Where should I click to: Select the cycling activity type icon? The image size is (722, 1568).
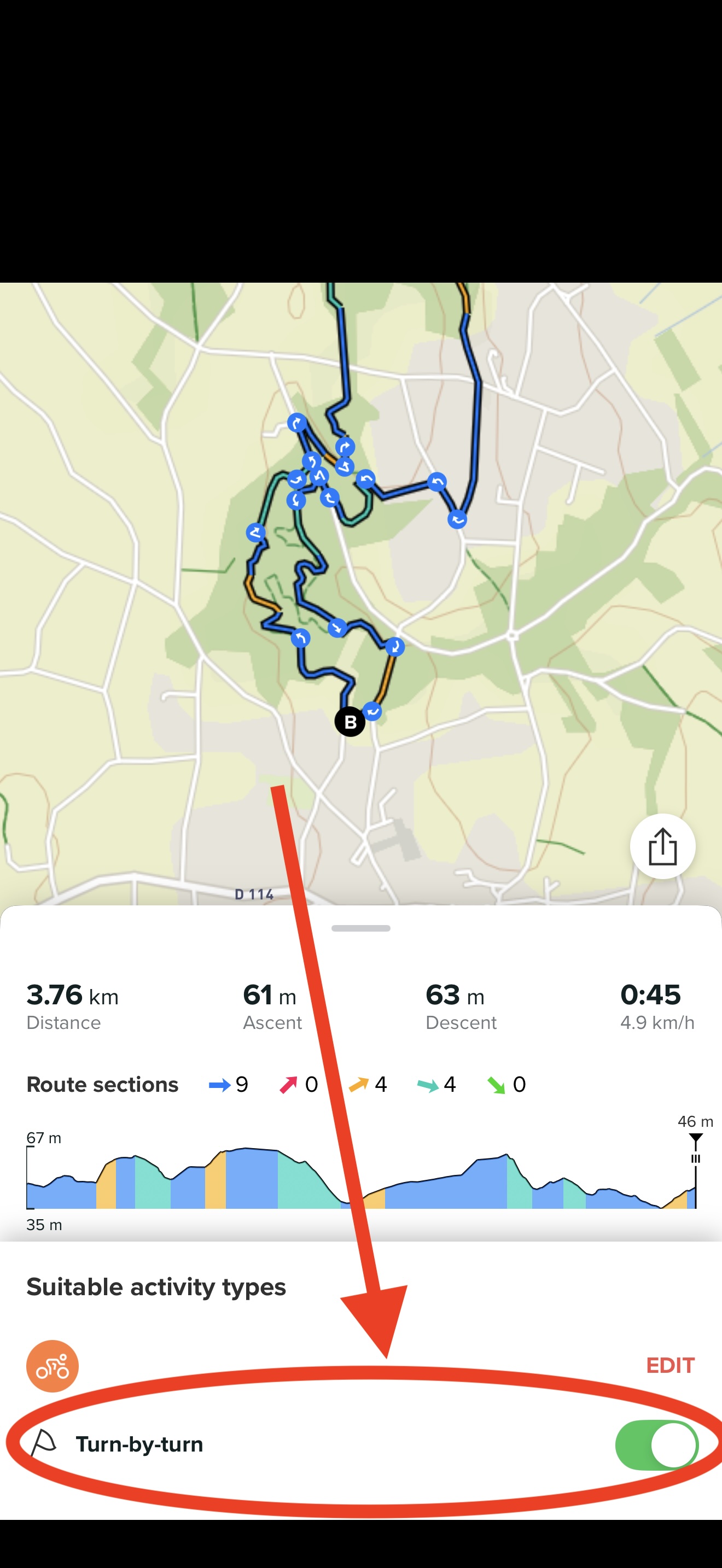click(53, 1366)
